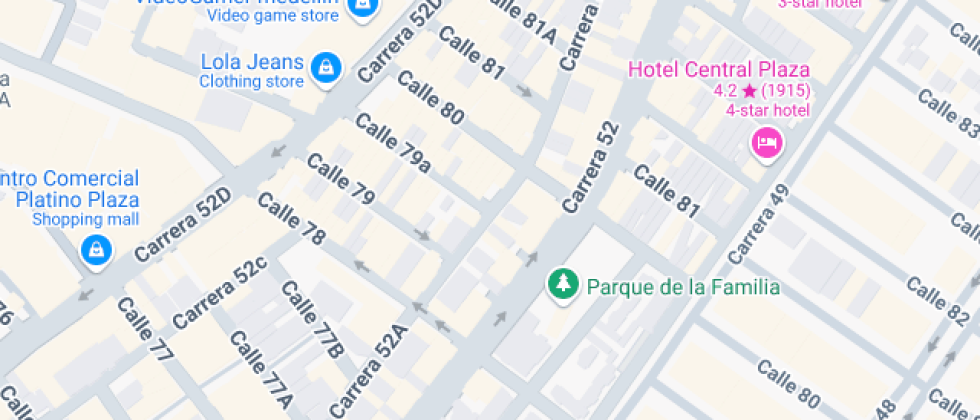Select the video game store pin
This screenshot has height=420, width=980.
361,8
